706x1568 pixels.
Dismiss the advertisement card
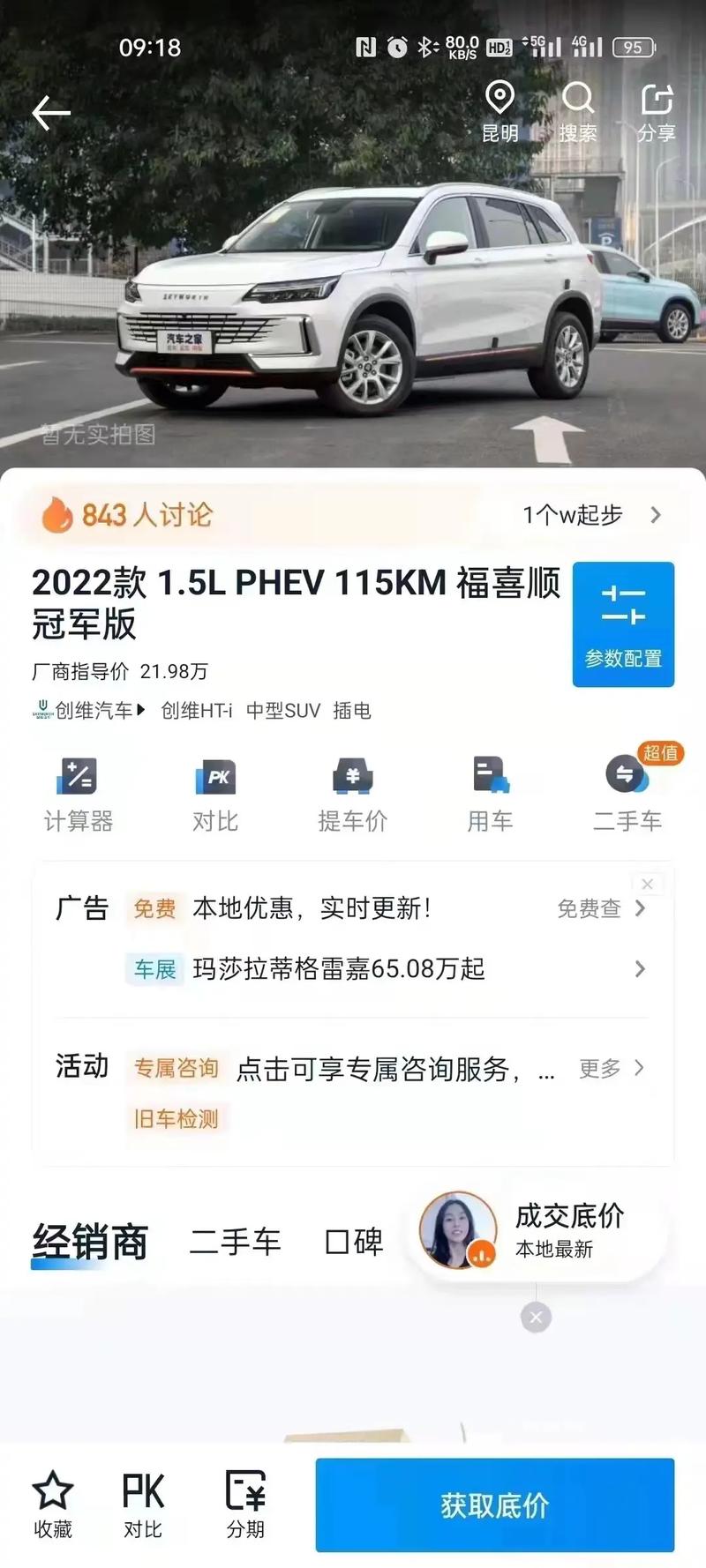coord(648,884)
